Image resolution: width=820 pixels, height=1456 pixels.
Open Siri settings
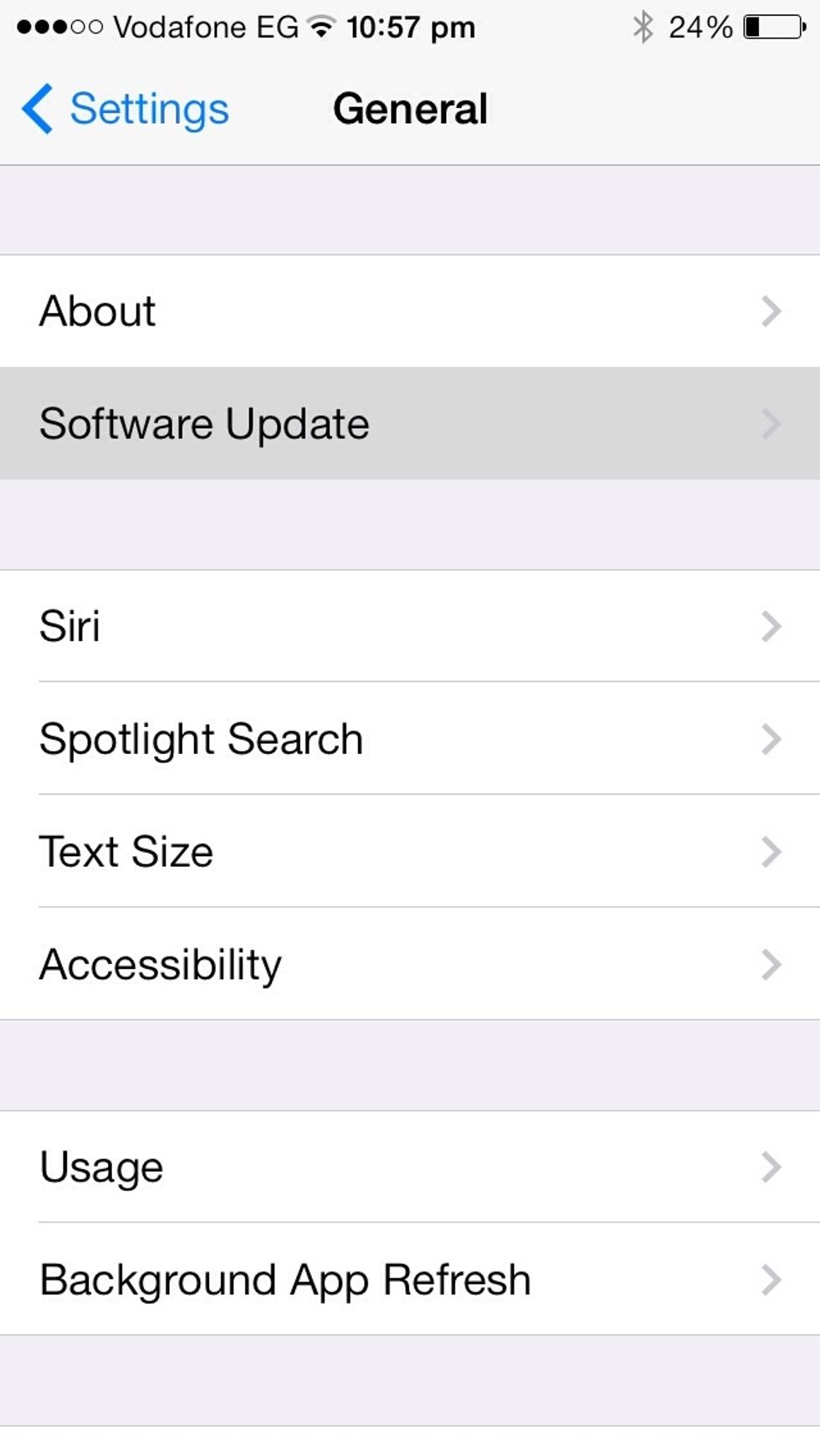[x=410, y=626]
